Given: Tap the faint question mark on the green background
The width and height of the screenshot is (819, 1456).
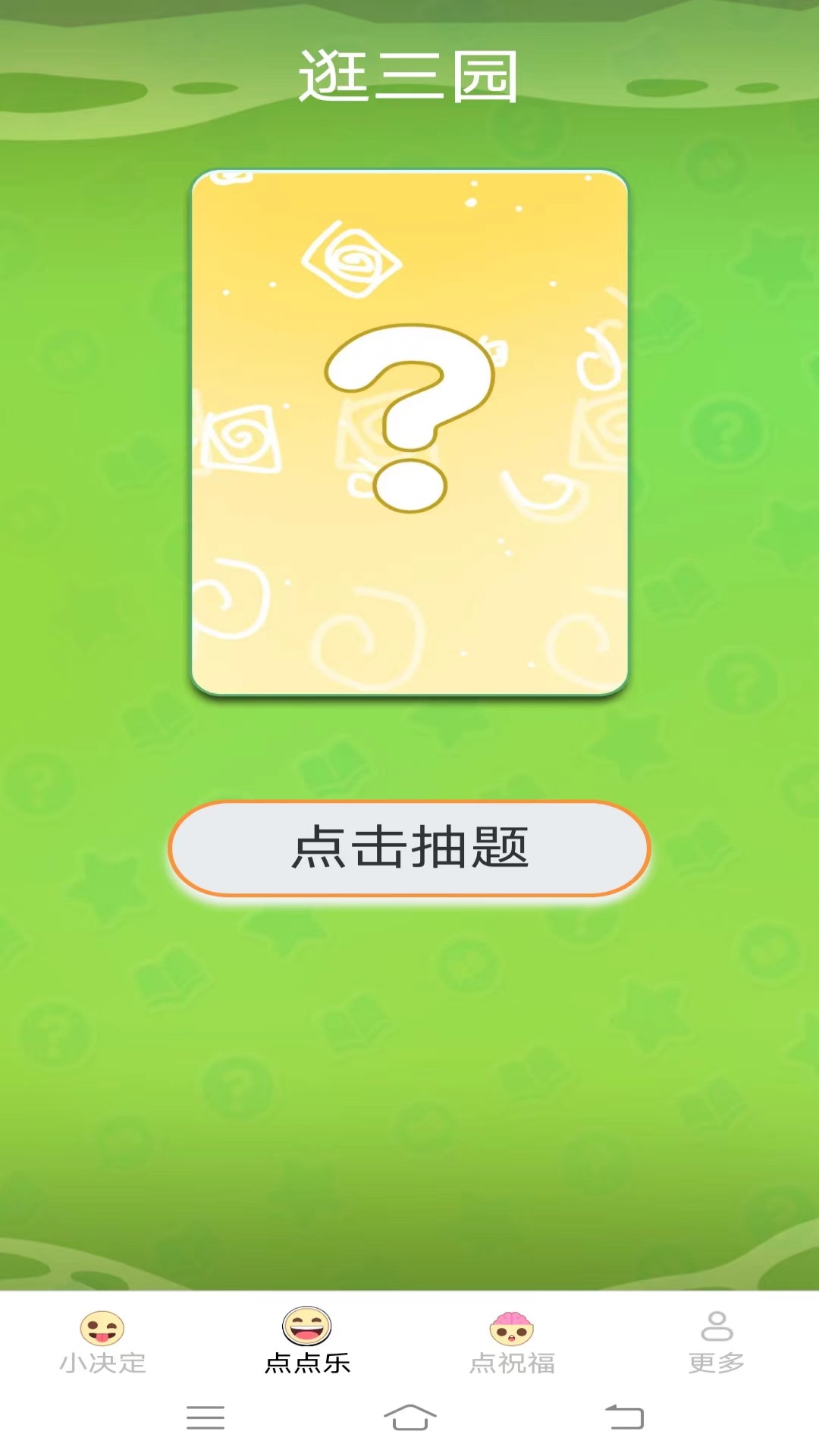Looking at the screenshot, I should point(724,432).
